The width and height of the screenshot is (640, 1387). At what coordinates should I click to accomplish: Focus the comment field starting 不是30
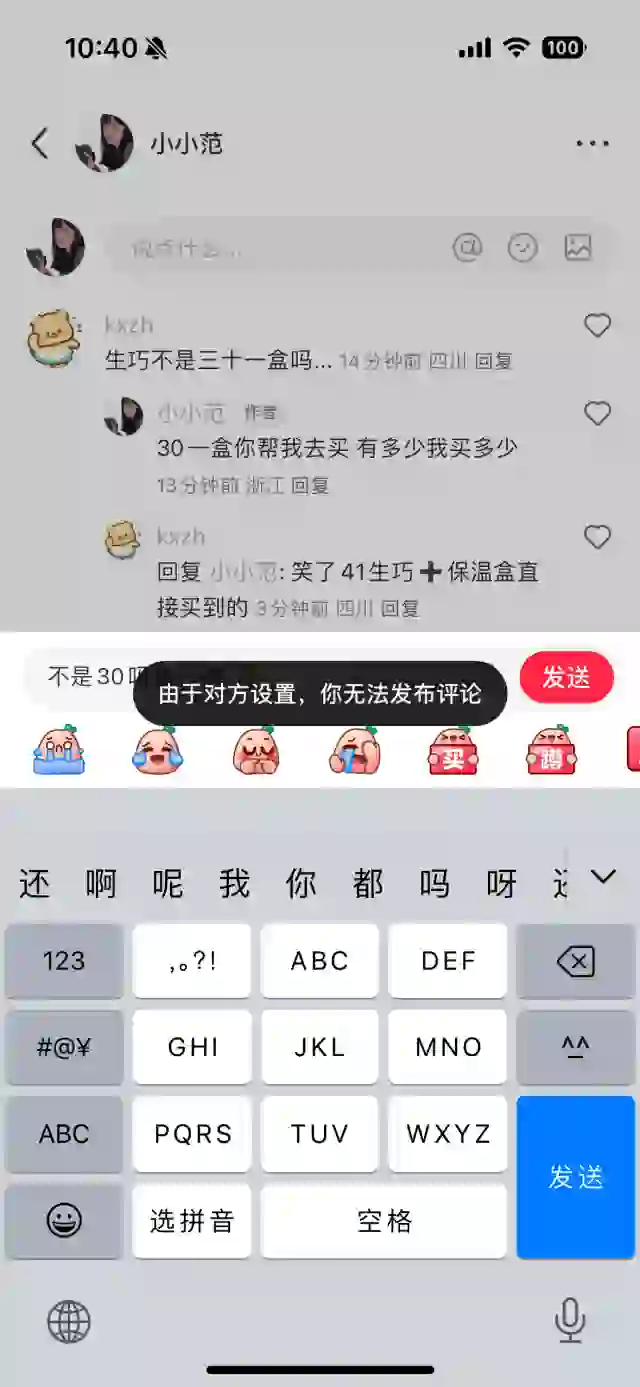90,677
